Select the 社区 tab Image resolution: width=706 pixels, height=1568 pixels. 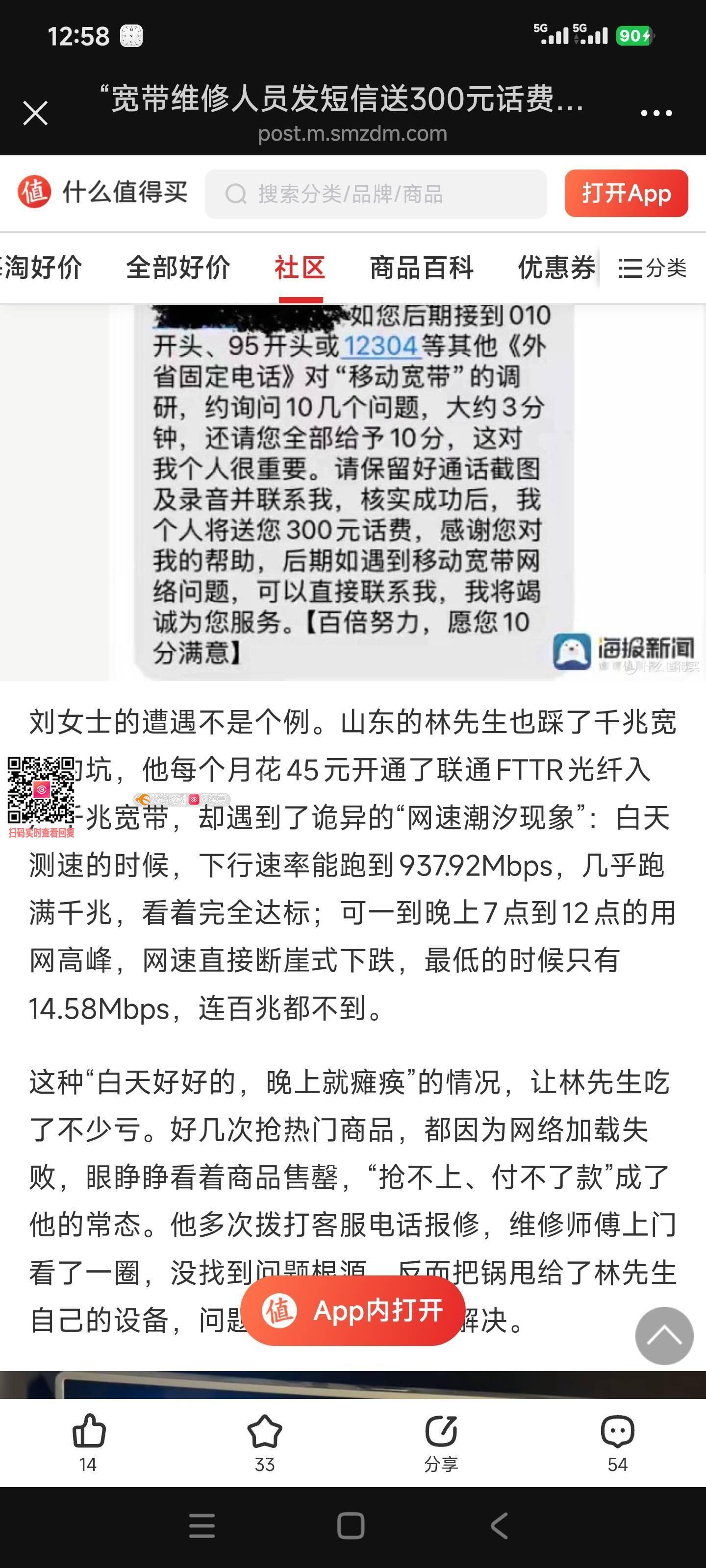point(301,268)
